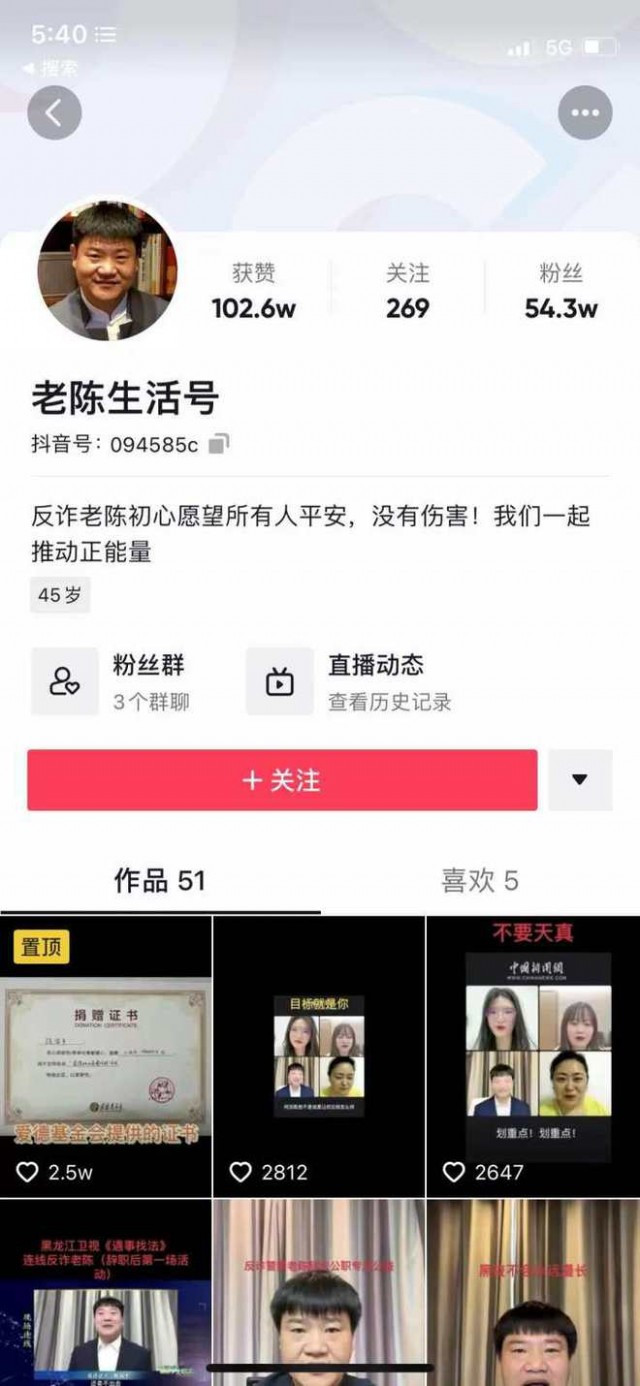Follow this account with red 关注 button
This screenshot has height=1386, width=640.
coord(282,780)
